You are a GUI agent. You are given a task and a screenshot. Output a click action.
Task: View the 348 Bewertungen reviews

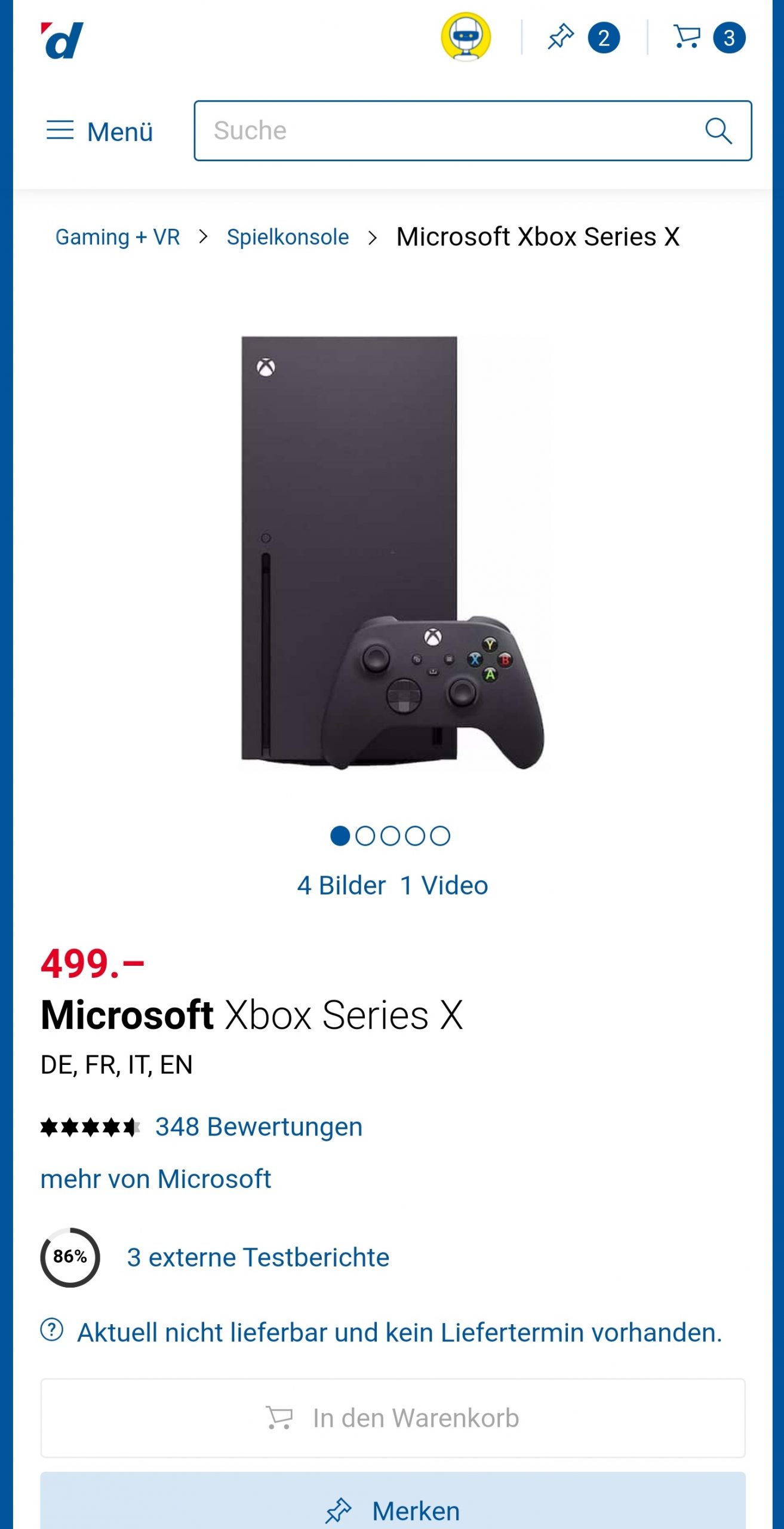[x=259, y=1127]
